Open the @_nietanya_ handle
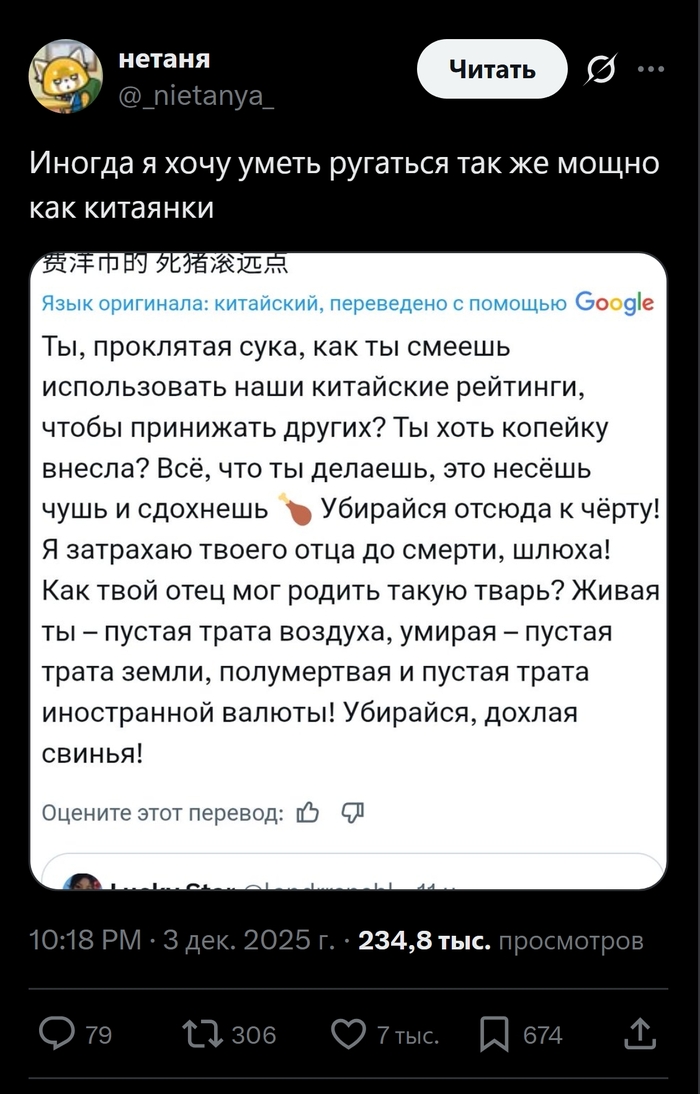Image resolution: width=700 pixels, height=1094 pixels. 196,97
